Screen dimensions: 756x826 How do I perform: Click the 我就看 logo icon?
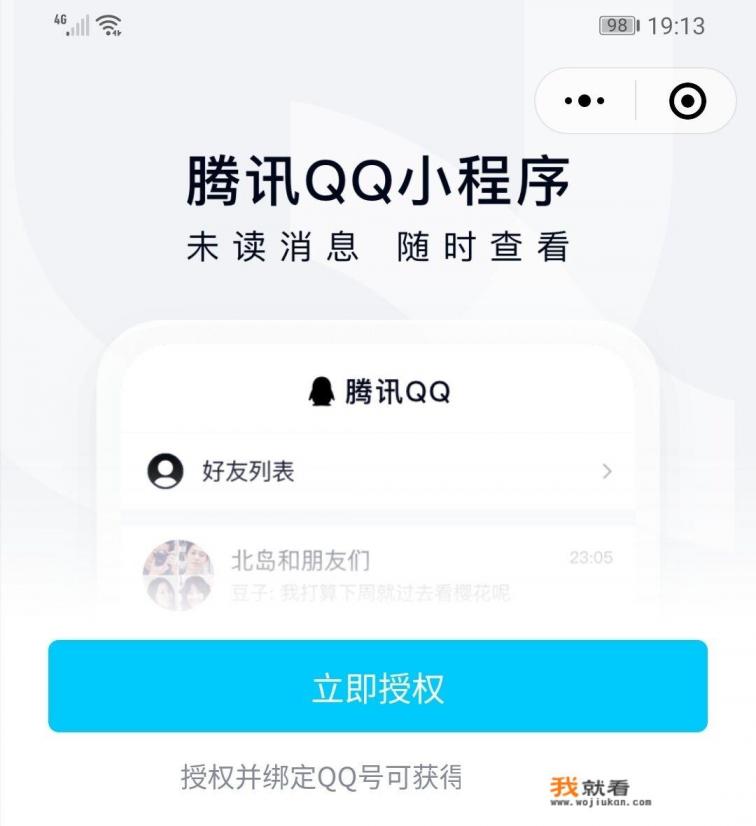(590, 786)
